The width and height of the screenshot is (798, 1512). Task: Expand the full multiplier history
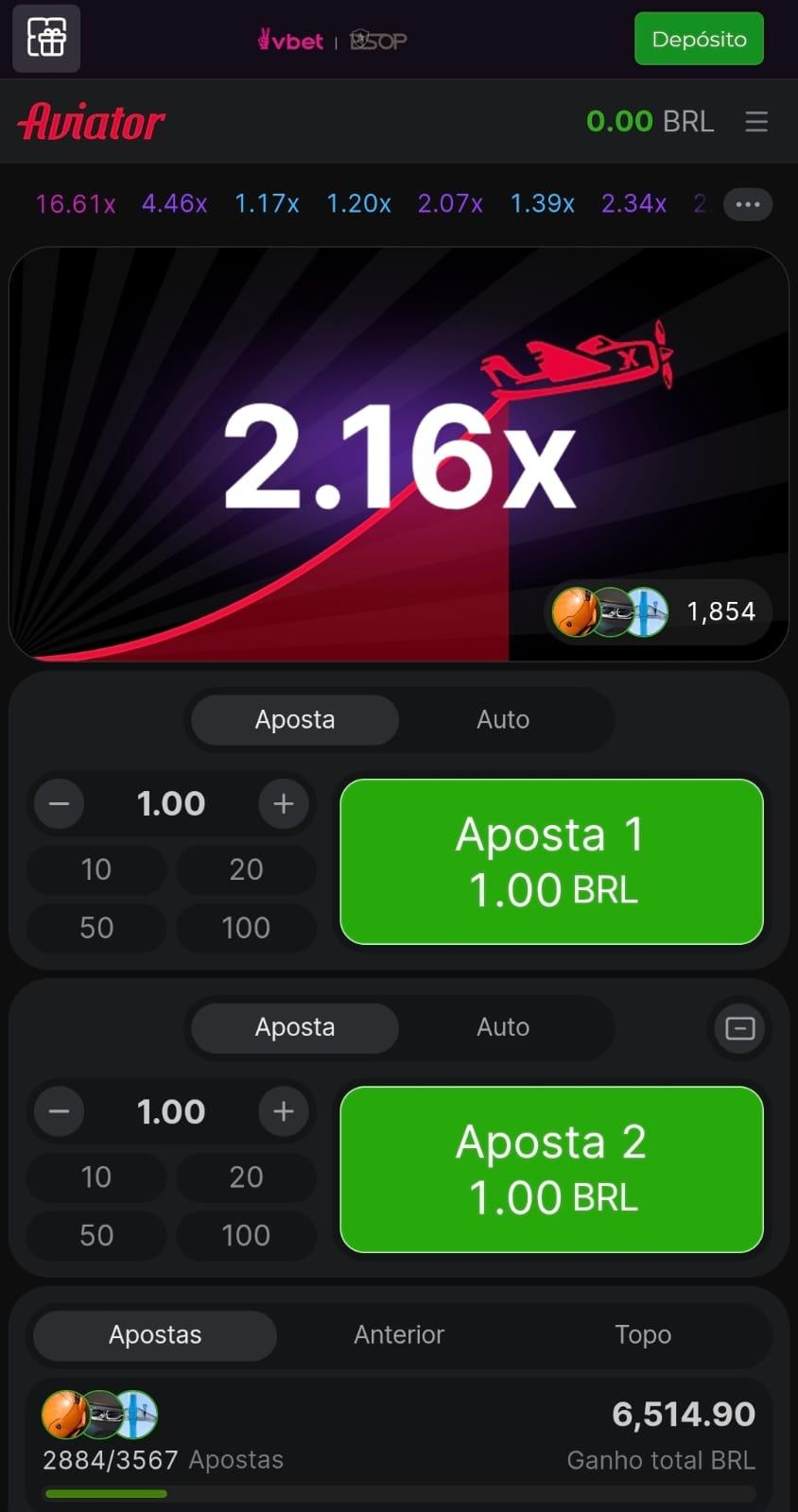tap(748, 204)
